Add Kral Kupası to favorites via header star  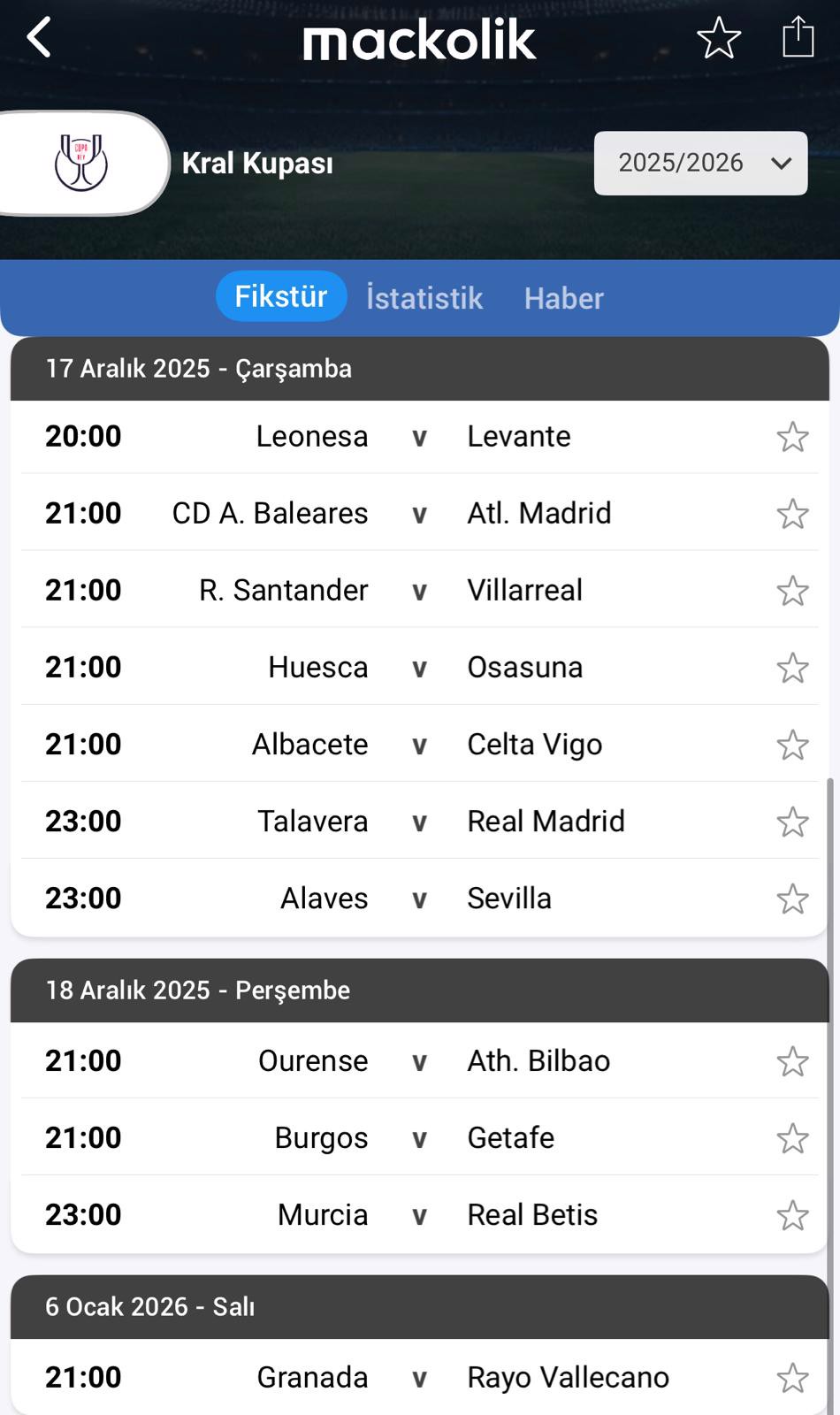click(718, 39)
